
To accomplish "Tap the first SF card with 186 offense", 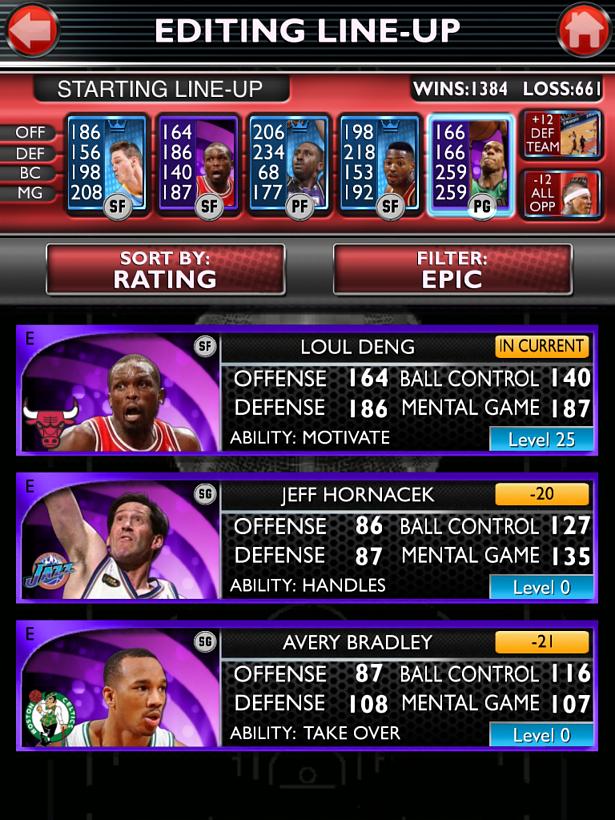I will (107, 165).
